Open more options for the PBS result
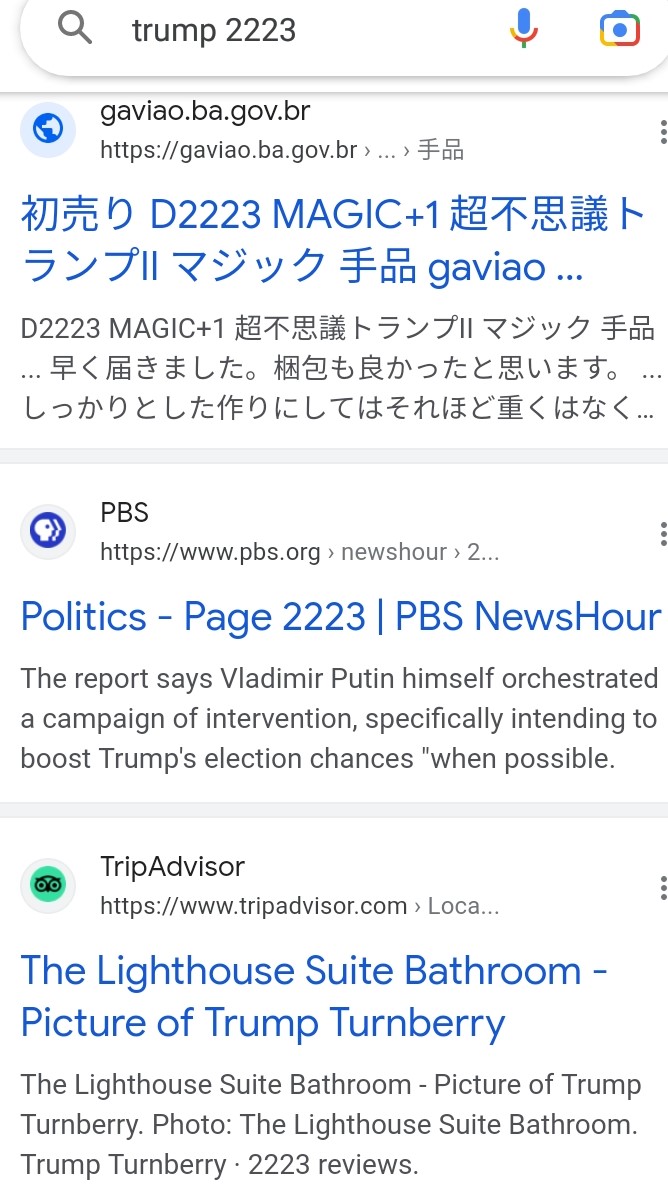Viewport: 668px width, 1188px height. click(663, 533)
